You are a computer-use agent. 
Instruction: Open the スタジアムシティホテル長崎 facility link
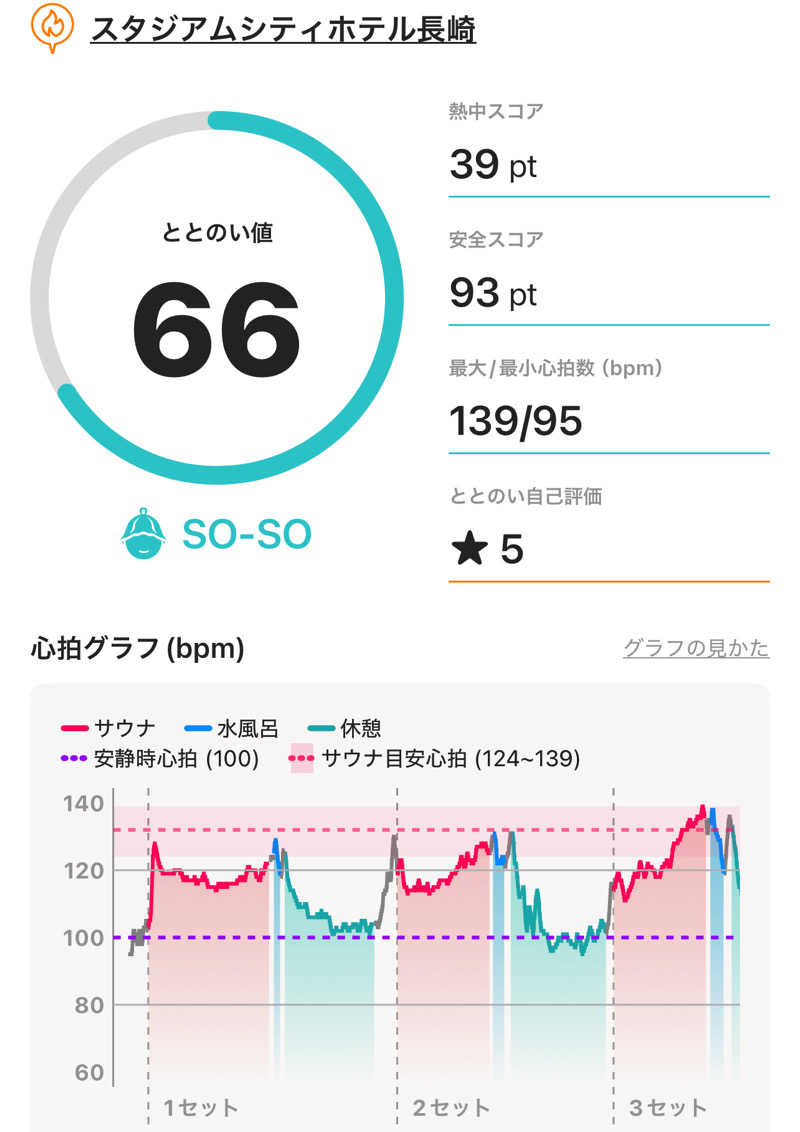pyautogui.click(x=283, y=29)
